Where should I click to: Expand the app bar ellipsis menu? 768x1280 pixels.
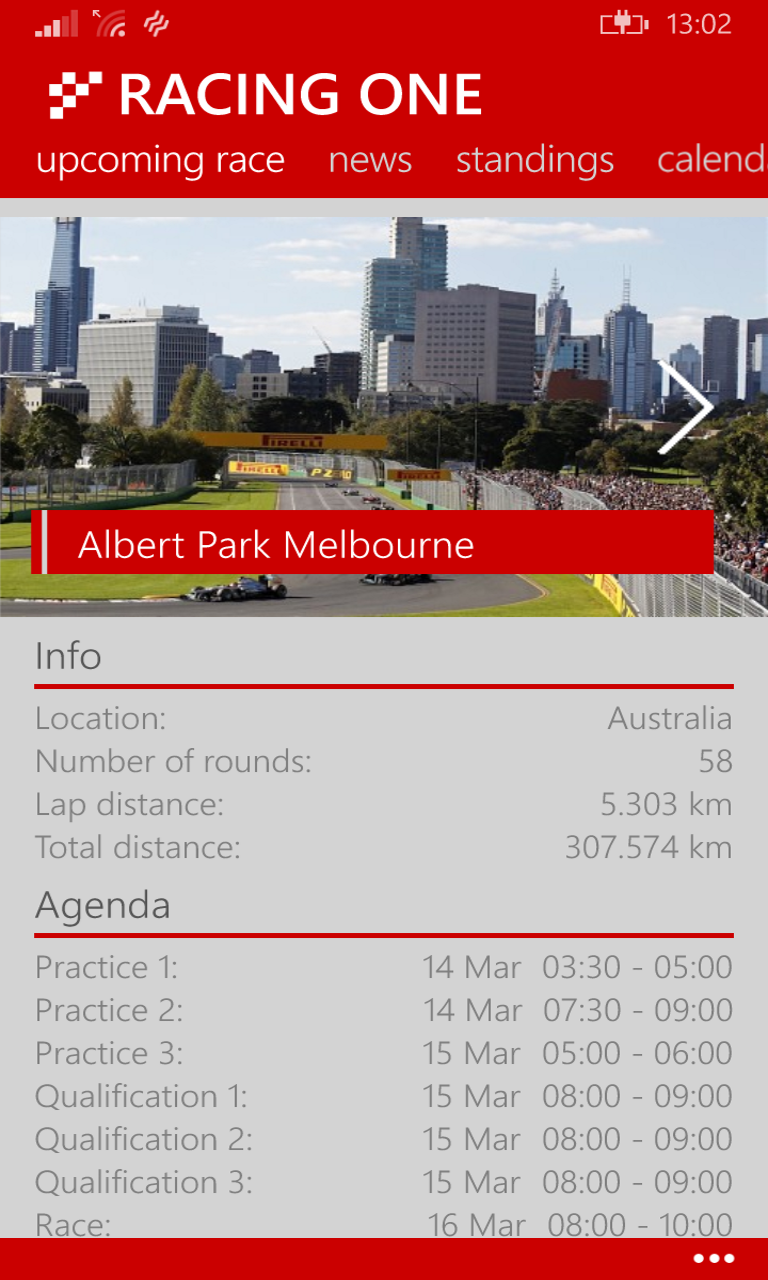pyautogui.click(x=714, y=1258)
